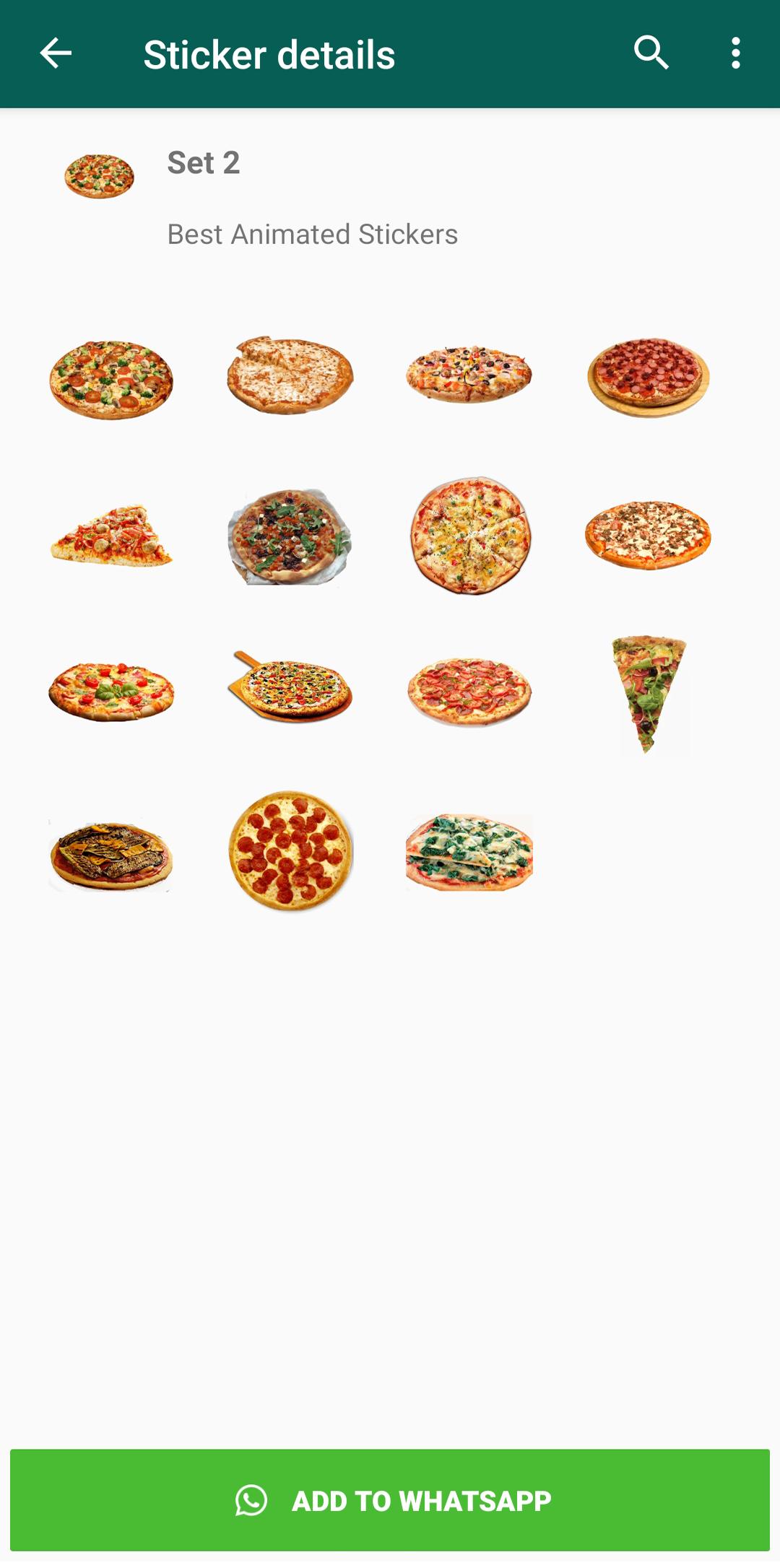Open the pizza on the wooden paddle sticker
This screenshot has height=1568, width=780.
(290, 688)
